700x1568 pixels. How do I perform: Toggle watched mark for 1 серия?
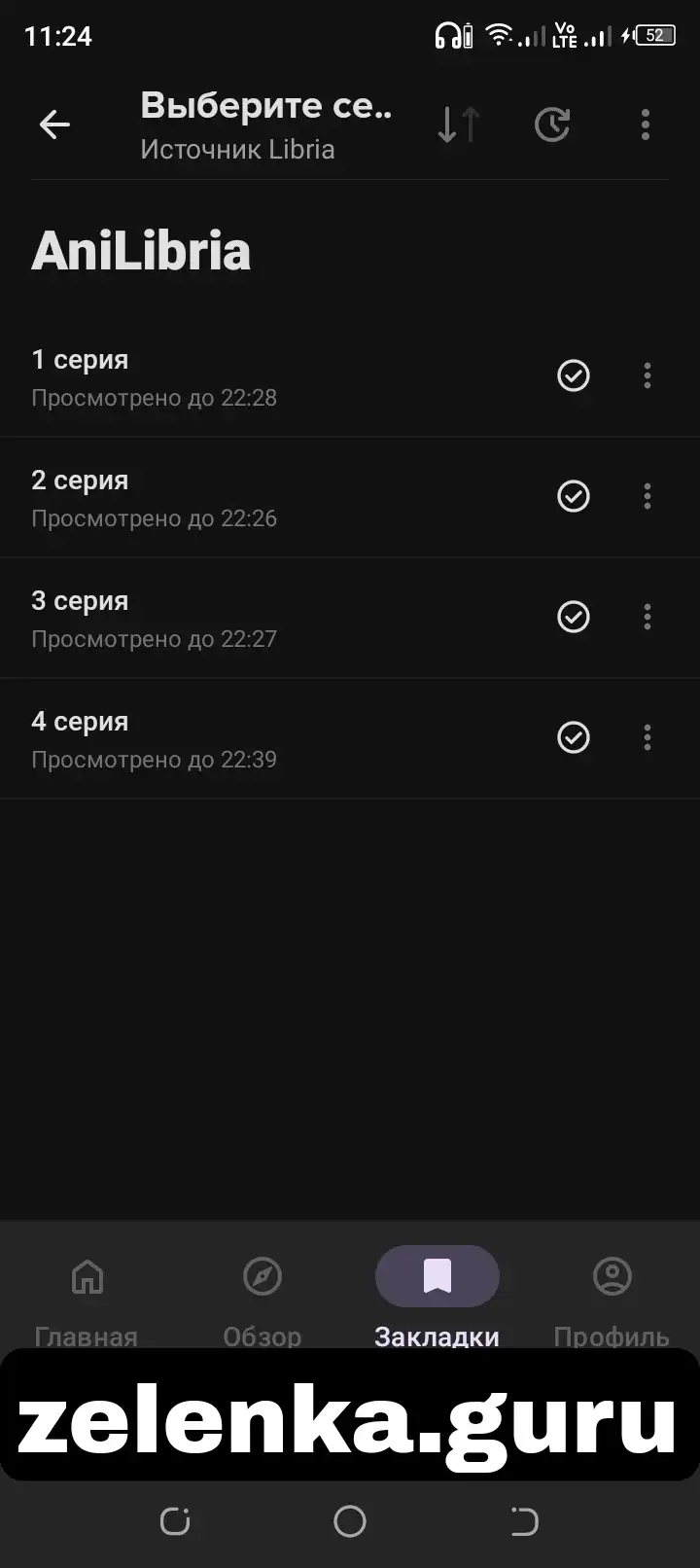coord(574,375)
